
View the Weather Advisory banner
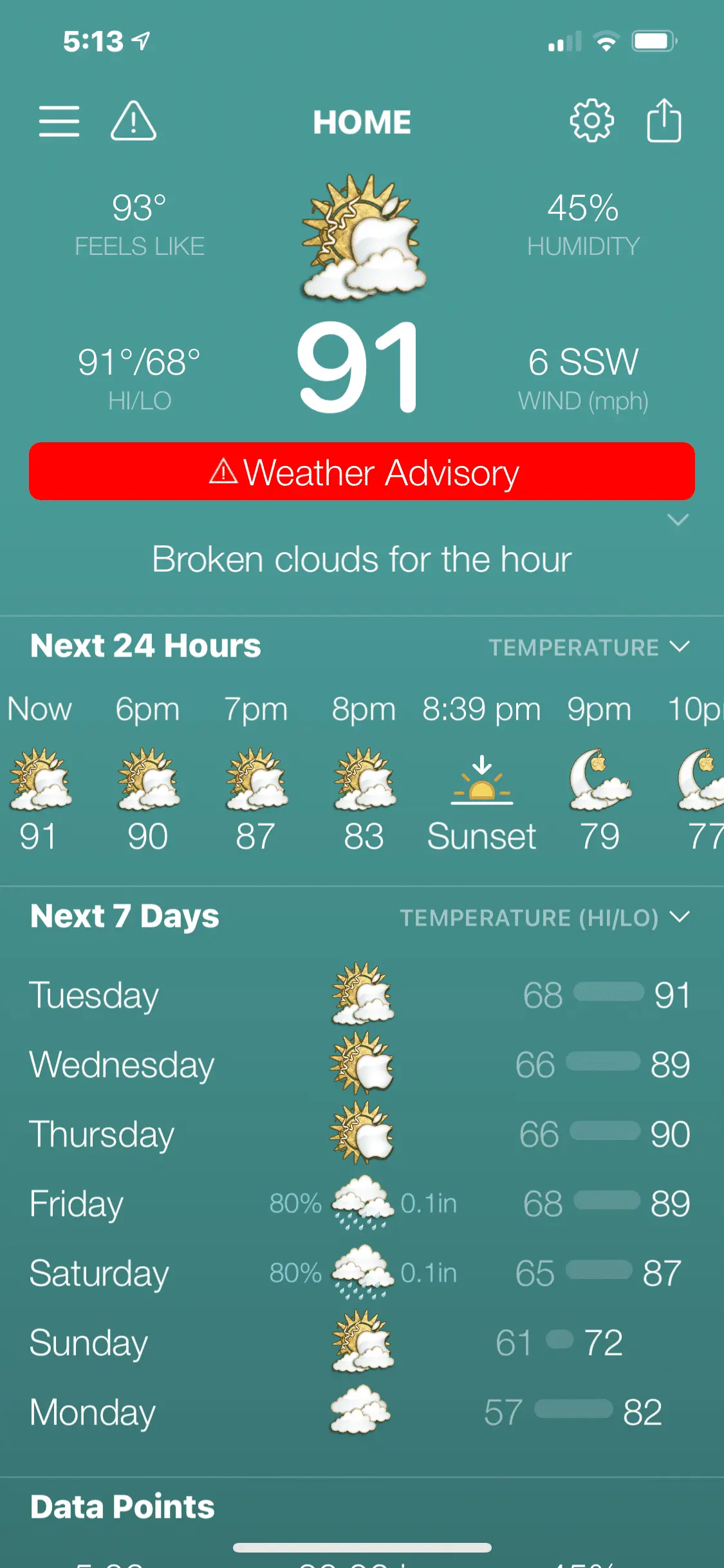click(362, 472)
